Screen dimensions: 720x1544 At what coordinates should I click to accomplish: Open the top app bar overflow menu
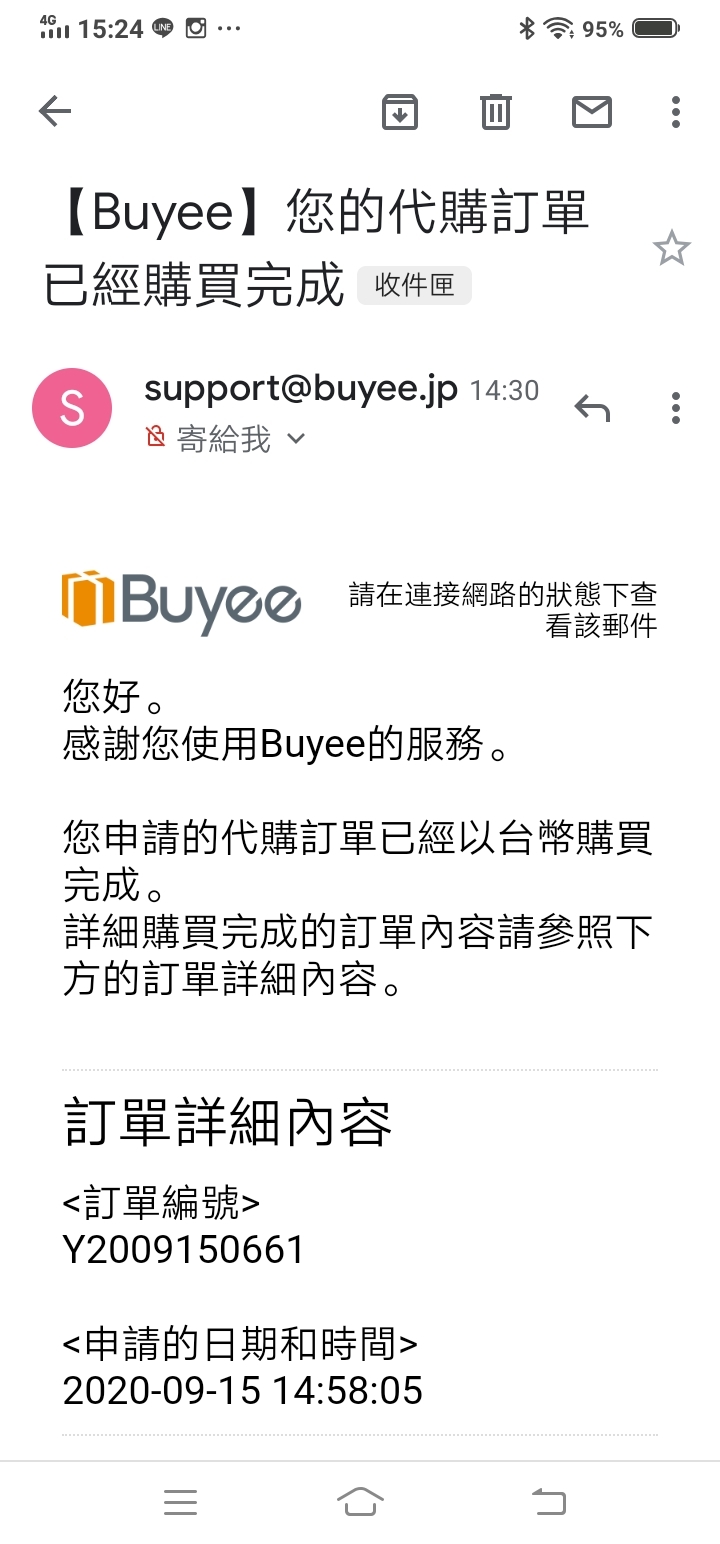(x=676, y=111)
